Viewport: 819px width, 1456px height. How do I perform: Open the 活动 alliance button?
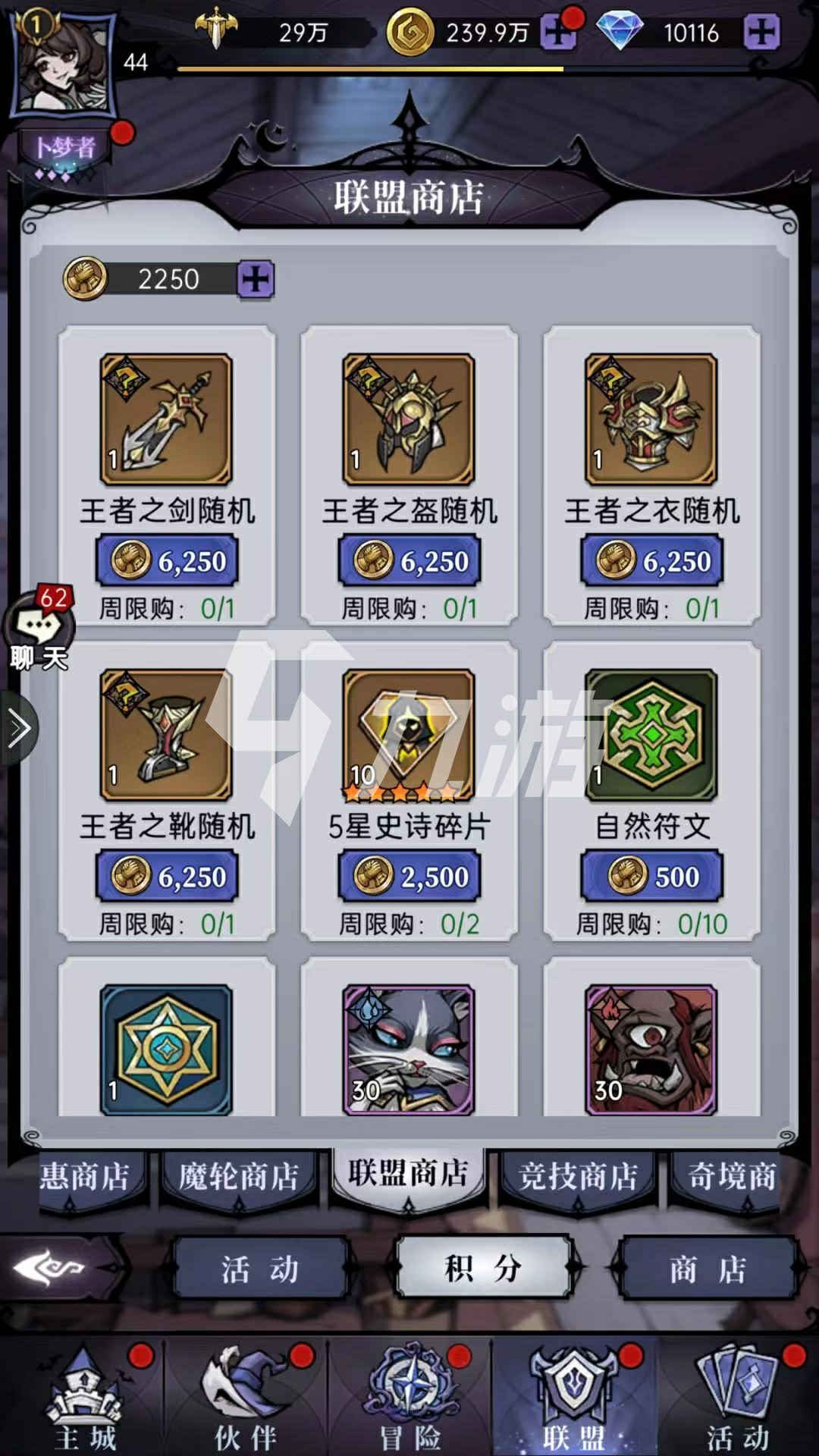(x=260, y=1268)
